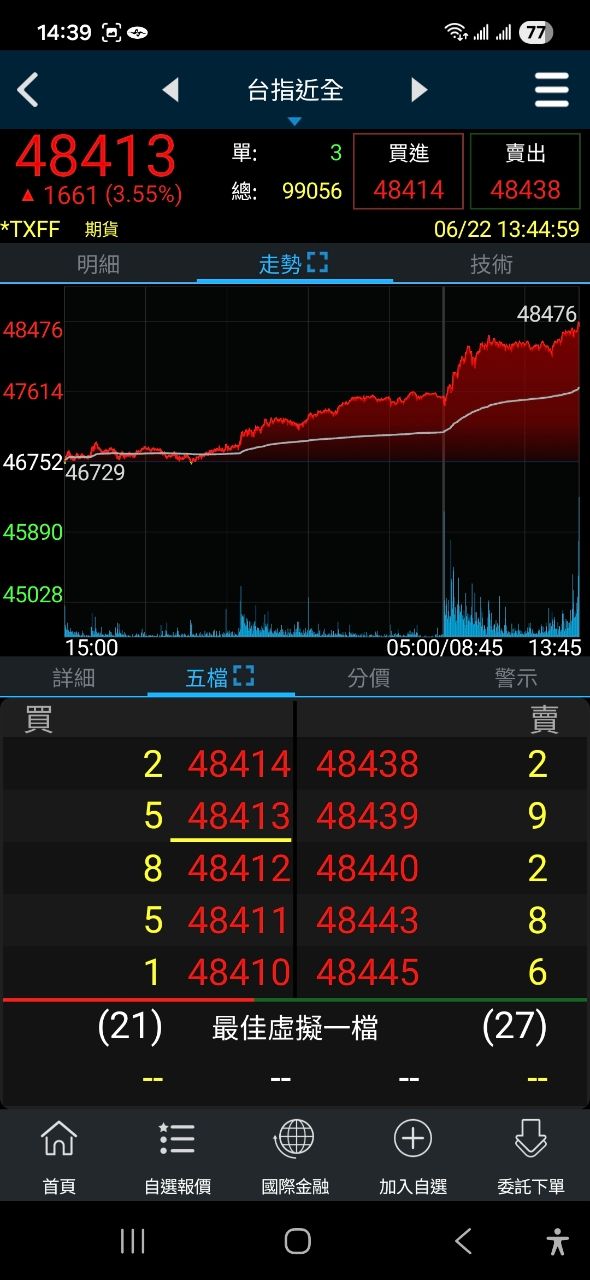
Task: Tap the 買進 48414 button
Action: tap(408, 171)
